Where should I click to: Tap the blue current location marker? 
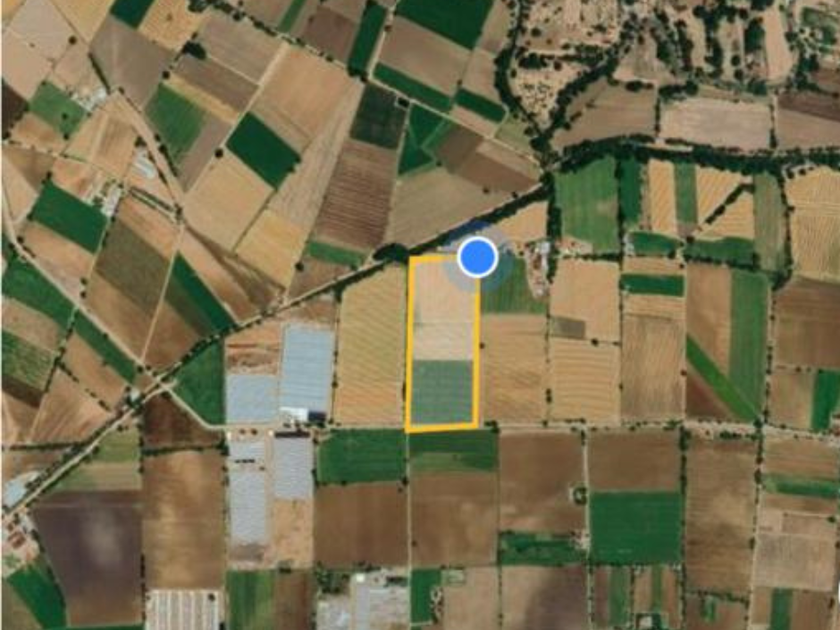tap(478, 258)
